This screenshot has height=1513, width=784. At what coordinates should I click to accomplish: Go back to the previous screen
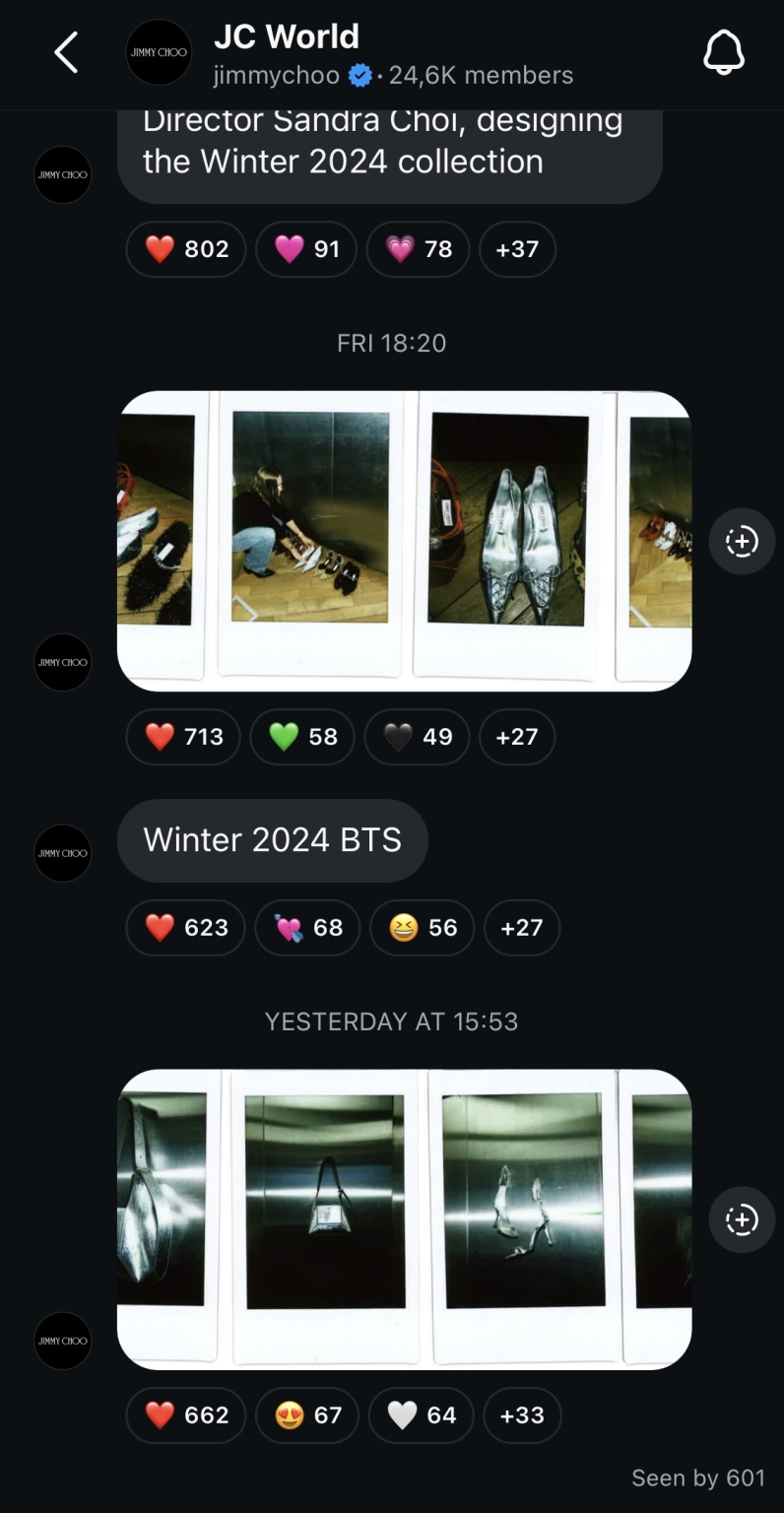point(66,52)
